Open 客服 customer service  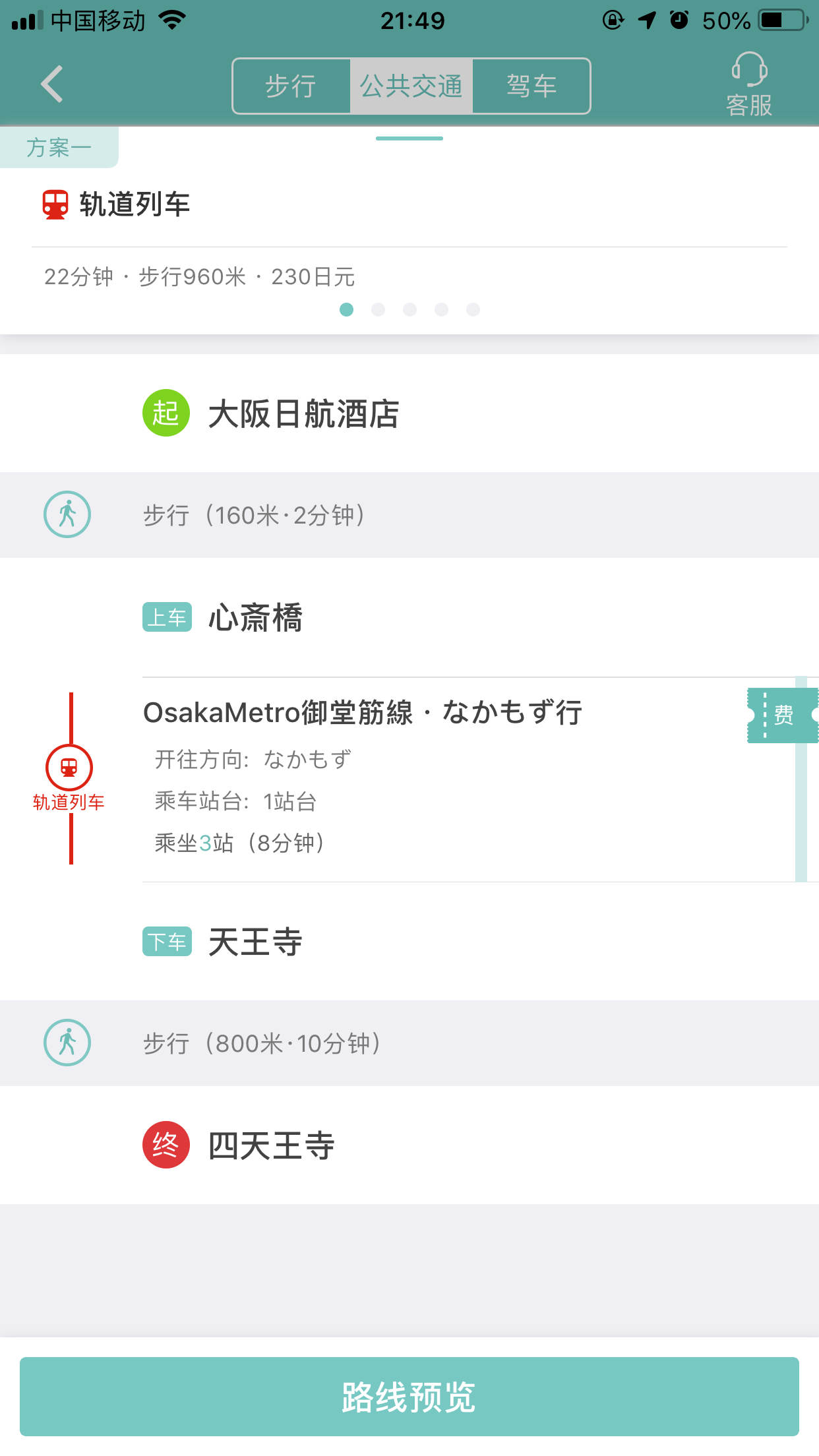tap(749, 85)
